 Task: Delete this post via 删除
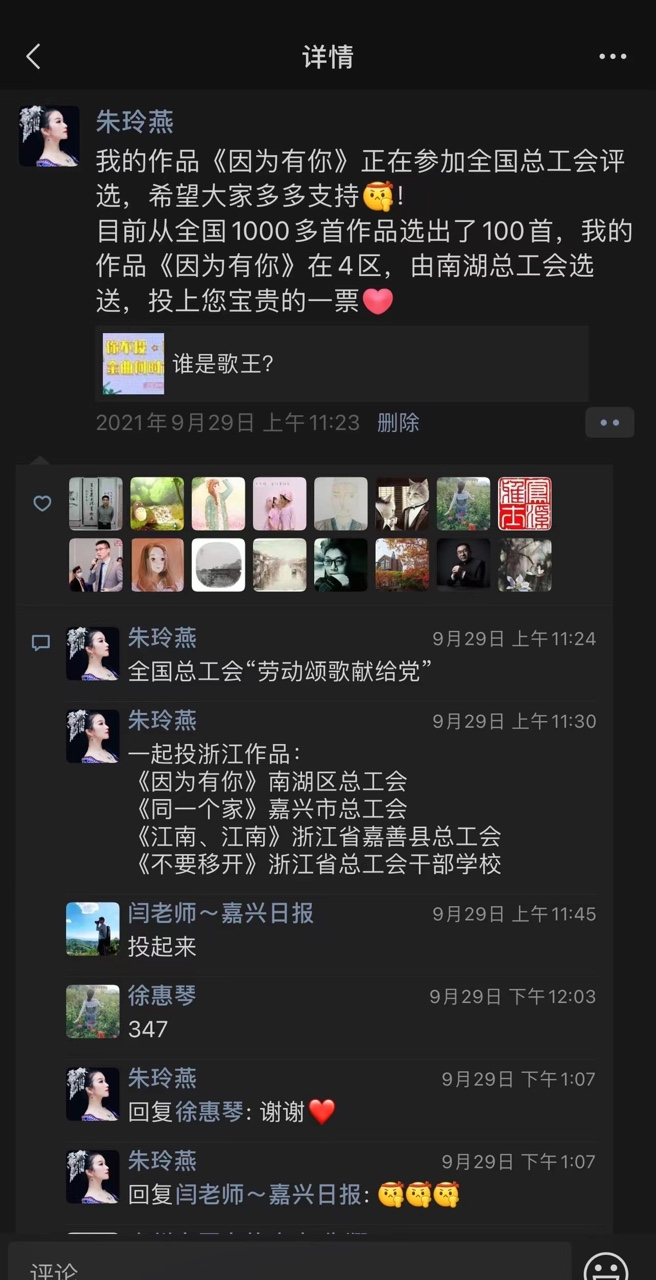coord(398,423)
